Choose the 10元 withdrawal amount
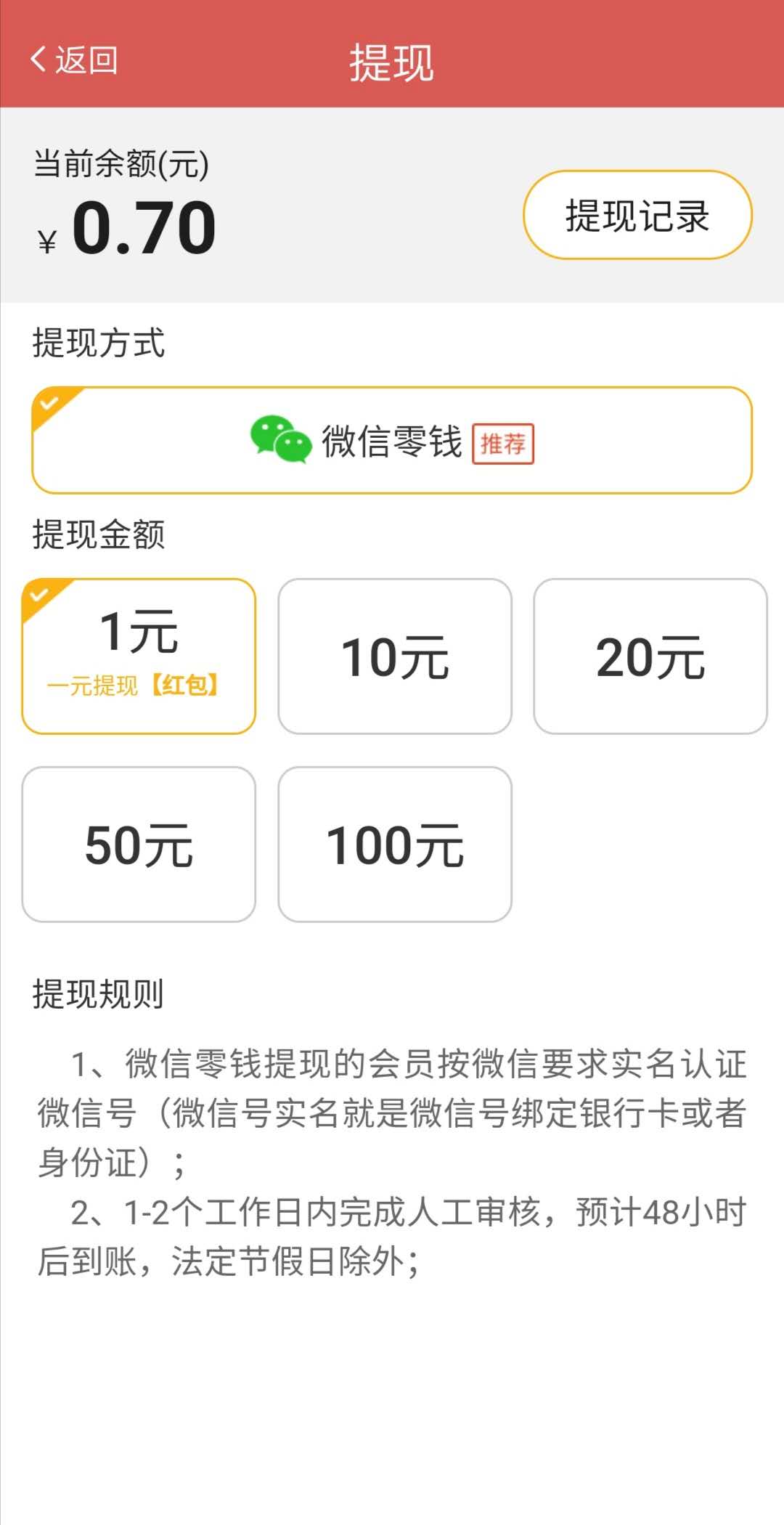 pyautogui.click(x=395, y=656)
